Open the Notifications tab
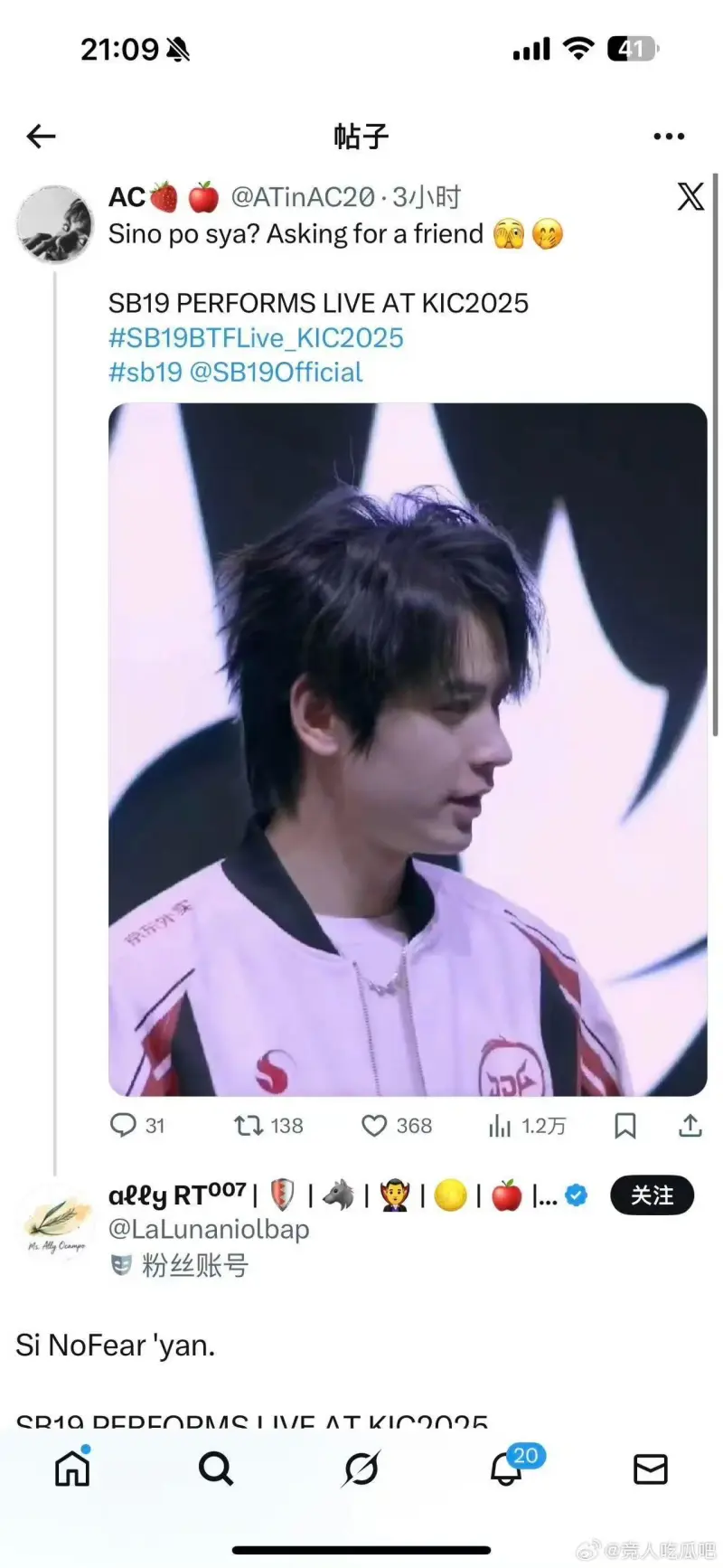This screenshot has height=1568, width=723. click(506, 1469)
